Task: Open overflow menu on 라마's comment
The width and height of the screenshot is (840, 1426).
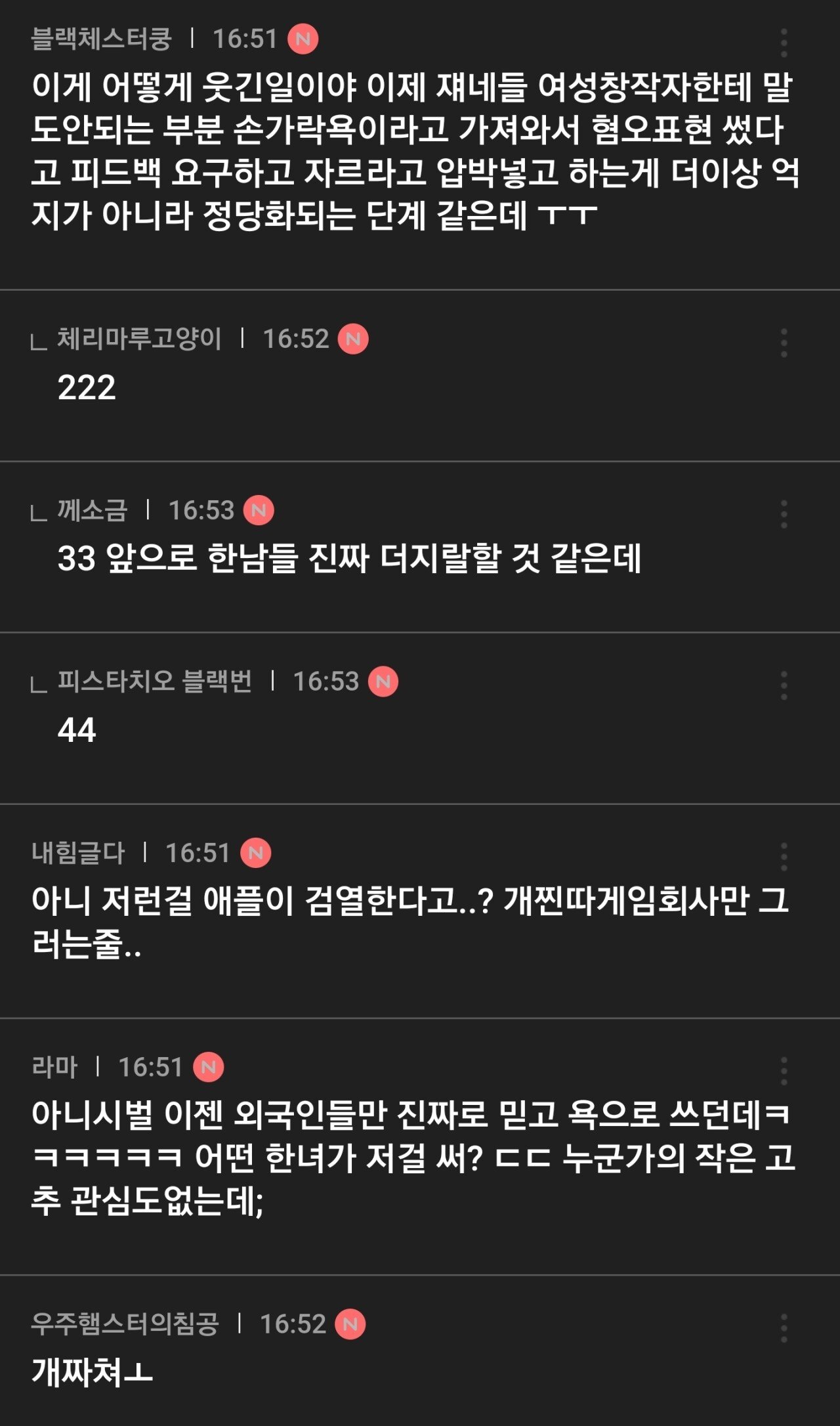Action: 784,1071
